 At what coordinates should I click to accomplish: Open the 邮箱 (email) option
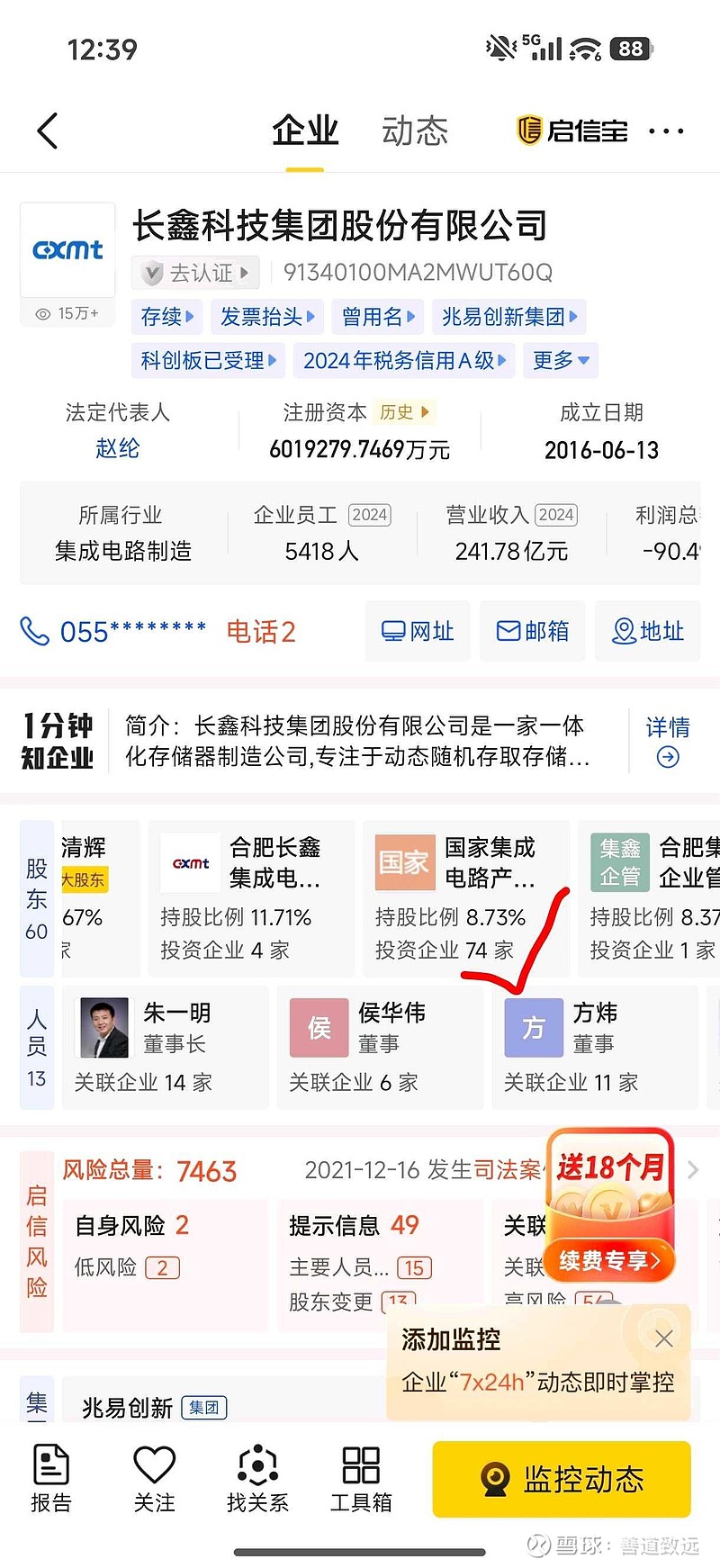click(532, 631)
